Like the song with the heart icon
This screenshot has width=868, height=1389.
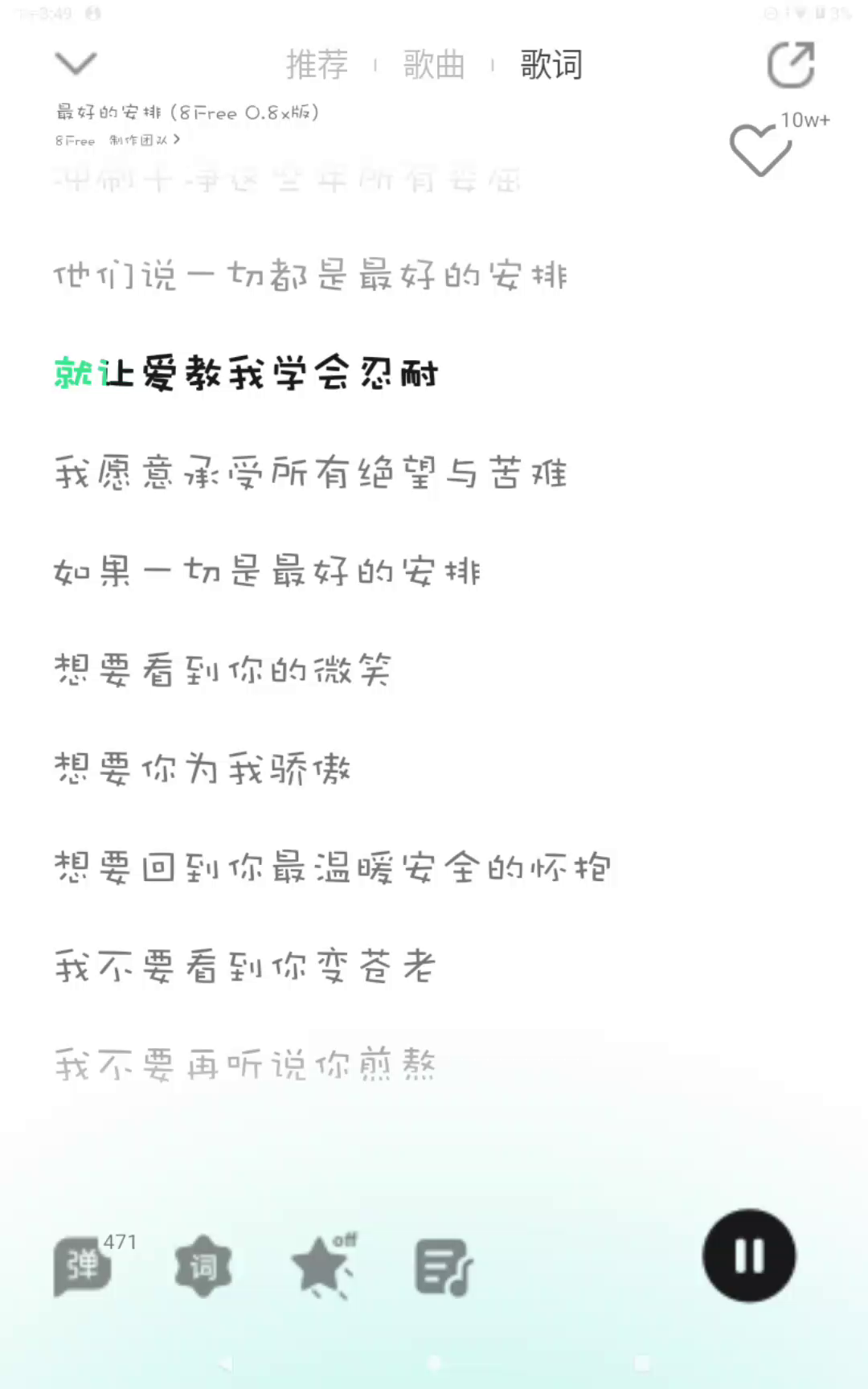[760, 150]
